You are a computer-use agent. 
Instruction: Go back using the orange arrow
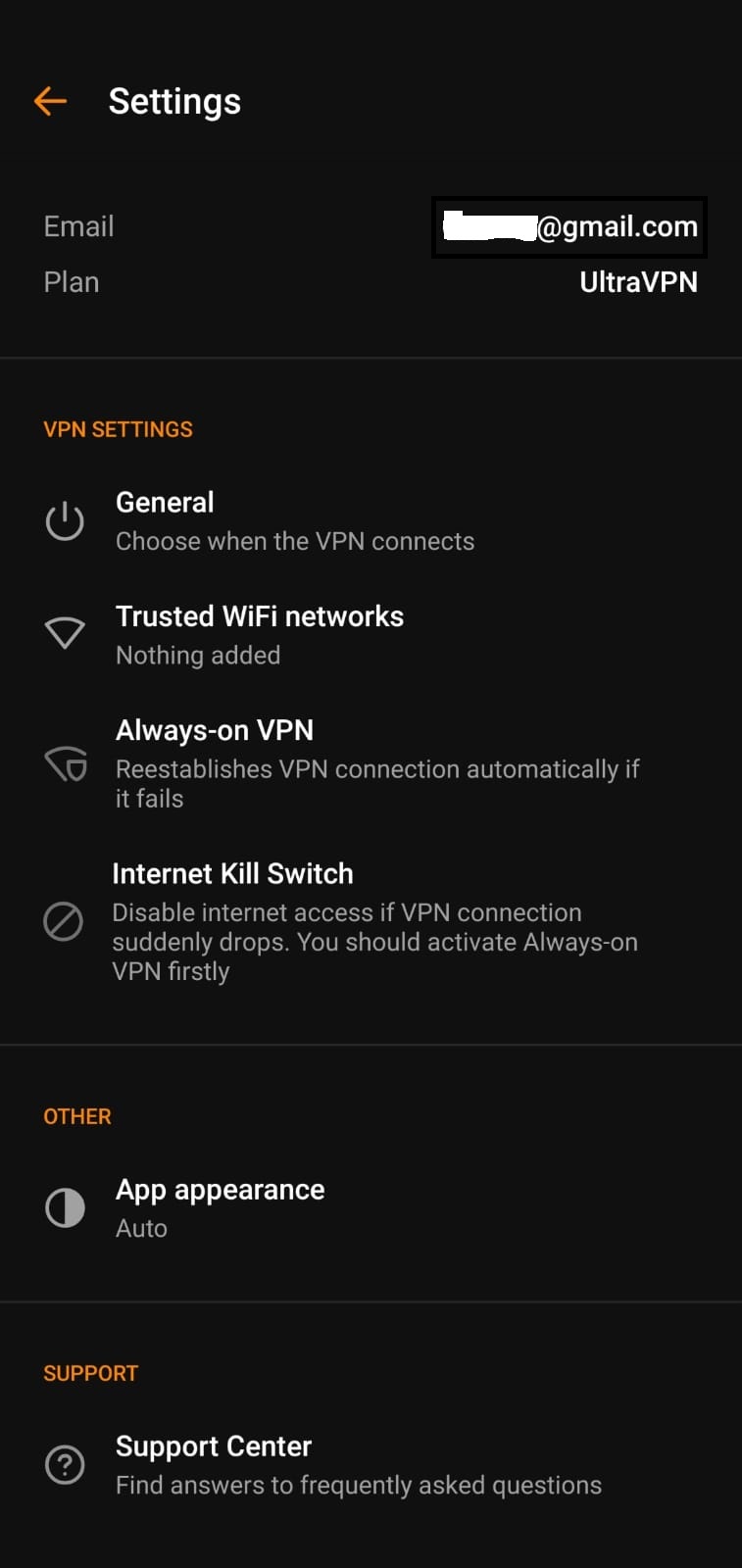coord(50,101)
